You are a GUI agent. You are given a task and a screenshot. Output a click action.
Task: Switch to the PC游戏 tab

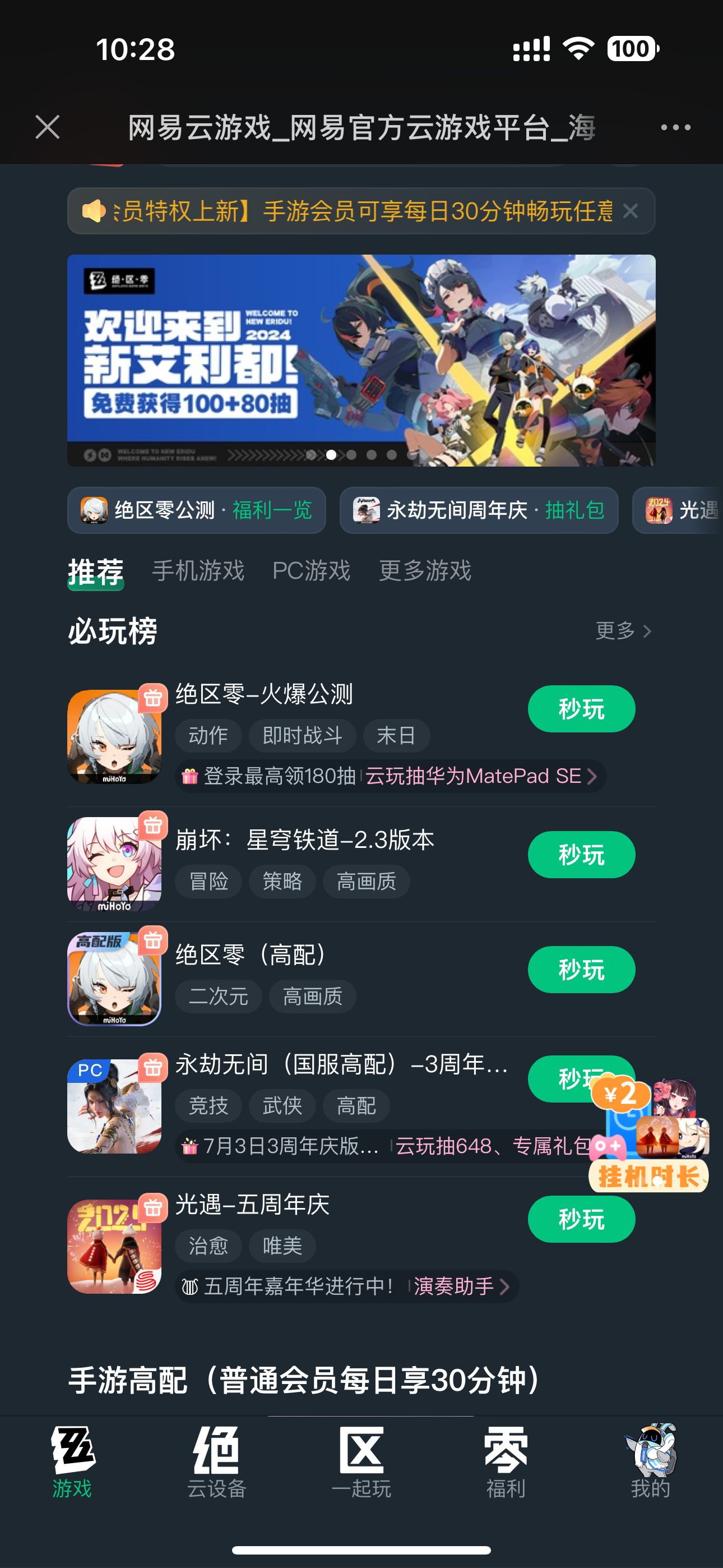point(311,571)
